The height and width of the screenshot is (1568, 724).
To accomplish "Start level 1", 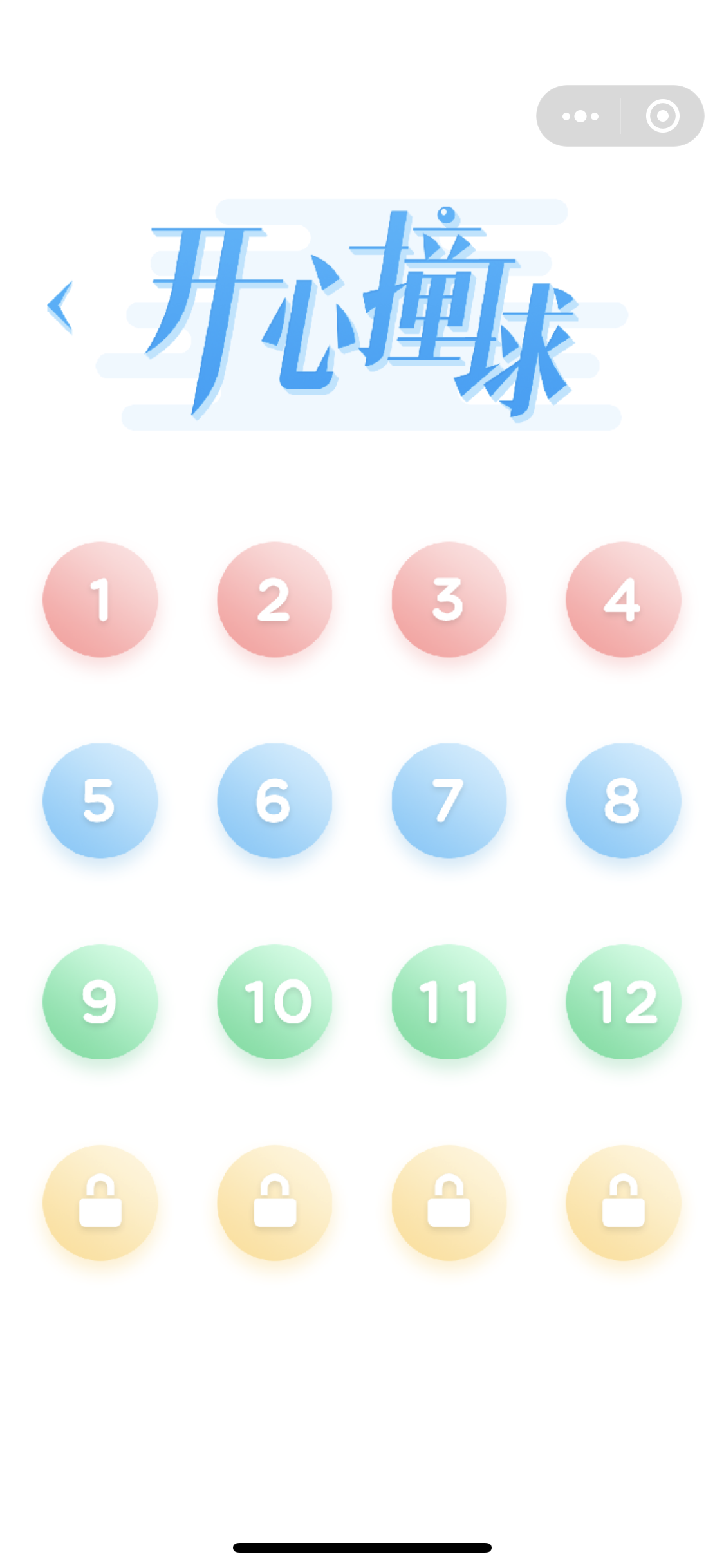I will 100,599.
